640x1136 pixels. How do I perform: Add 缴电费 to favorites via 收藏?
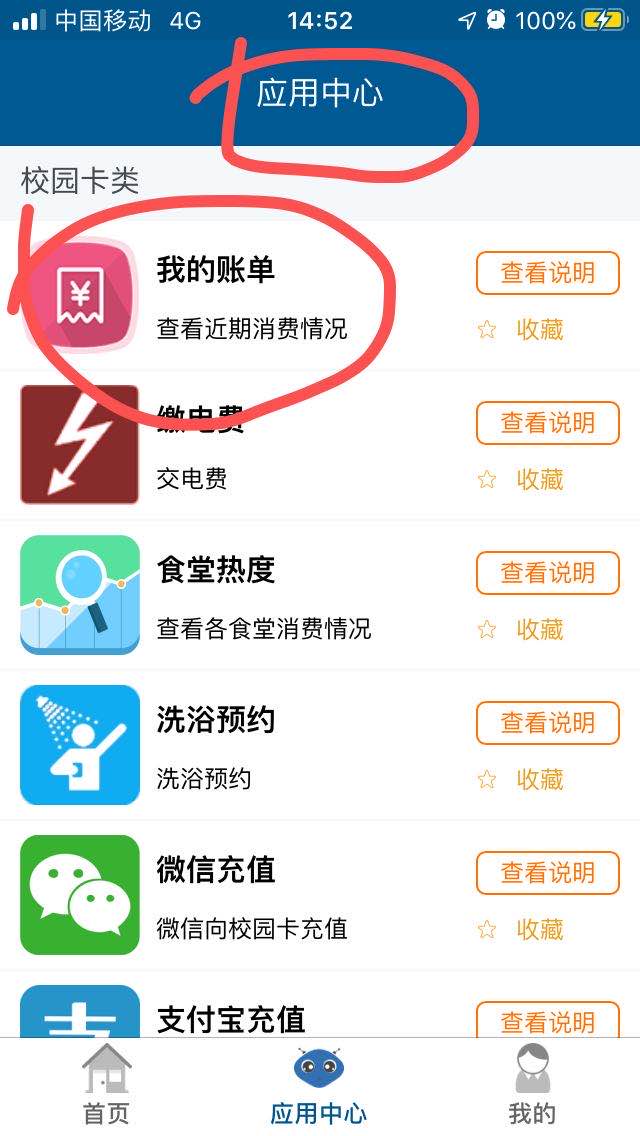pos(522,480)
